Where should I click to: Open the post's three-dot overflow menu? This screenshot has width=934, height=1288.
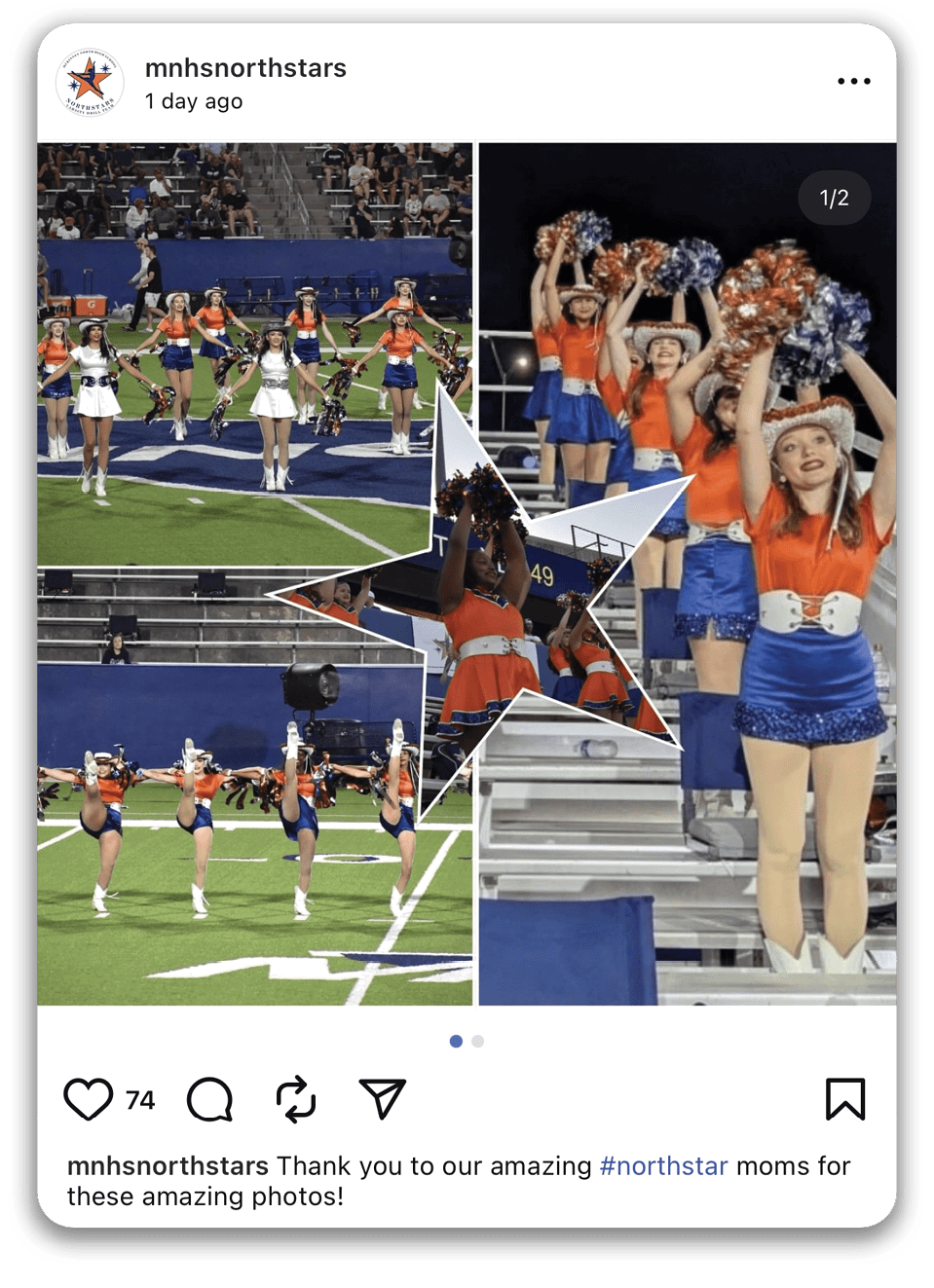coord(853,81)
